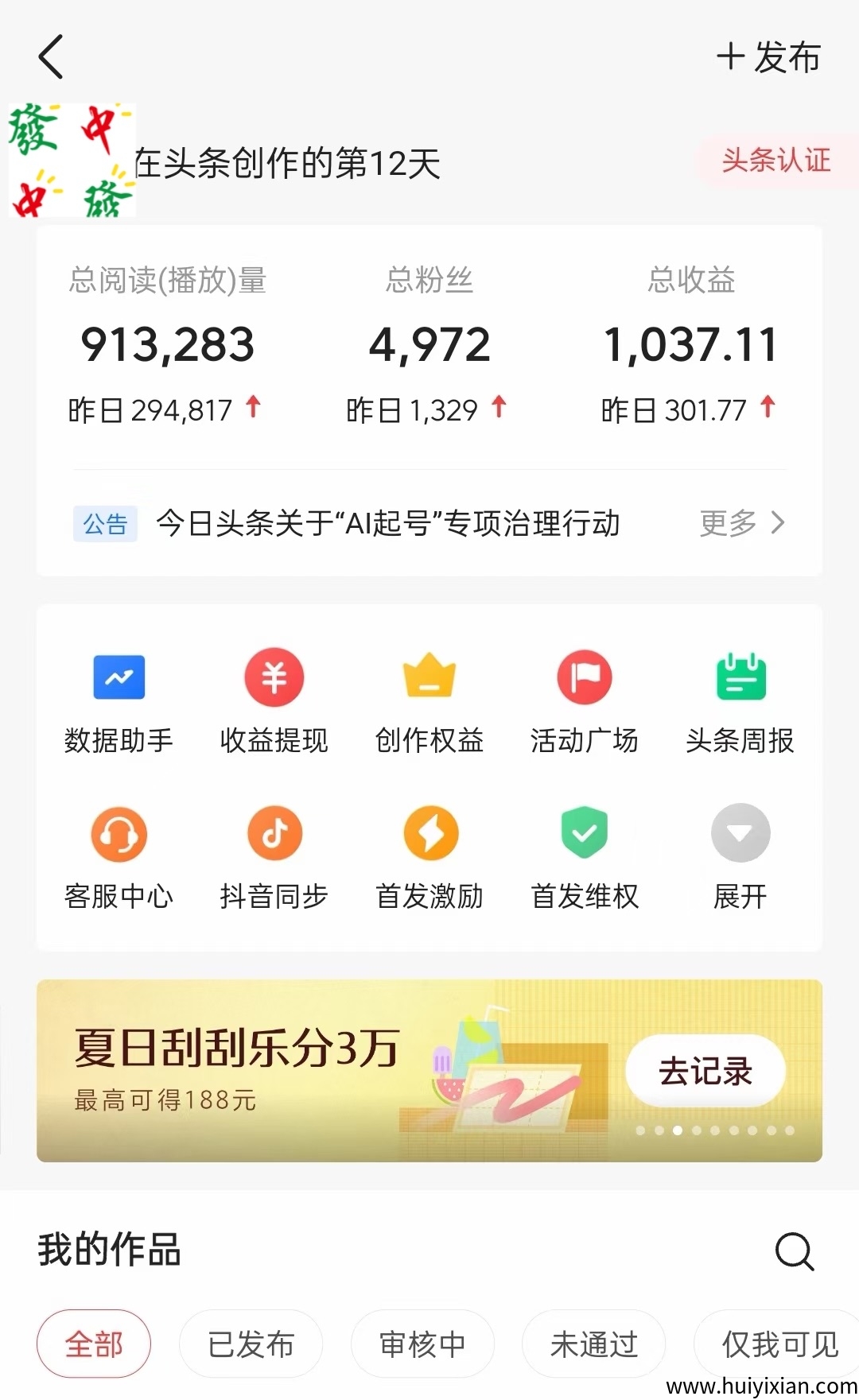This screenshot has width=859, height=1400.
Task: Open 更多 next to the announcement
Action: pyautogui.click(x=740, y=524)
